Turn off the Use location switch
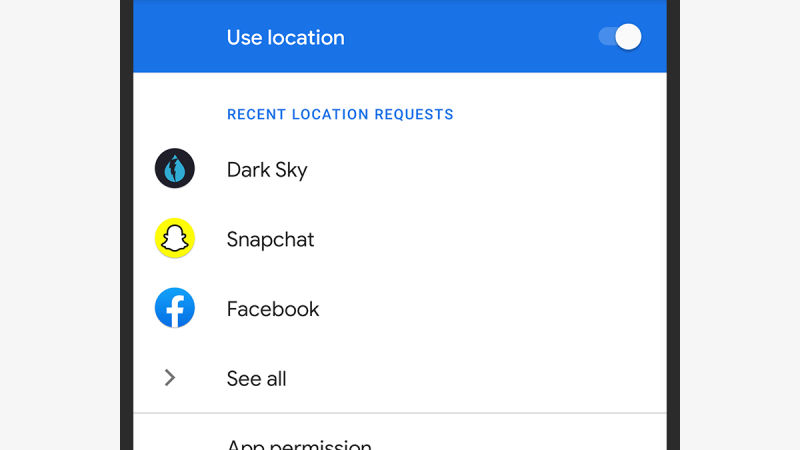Viewport: 800px width, 450px height. point(620,37)
